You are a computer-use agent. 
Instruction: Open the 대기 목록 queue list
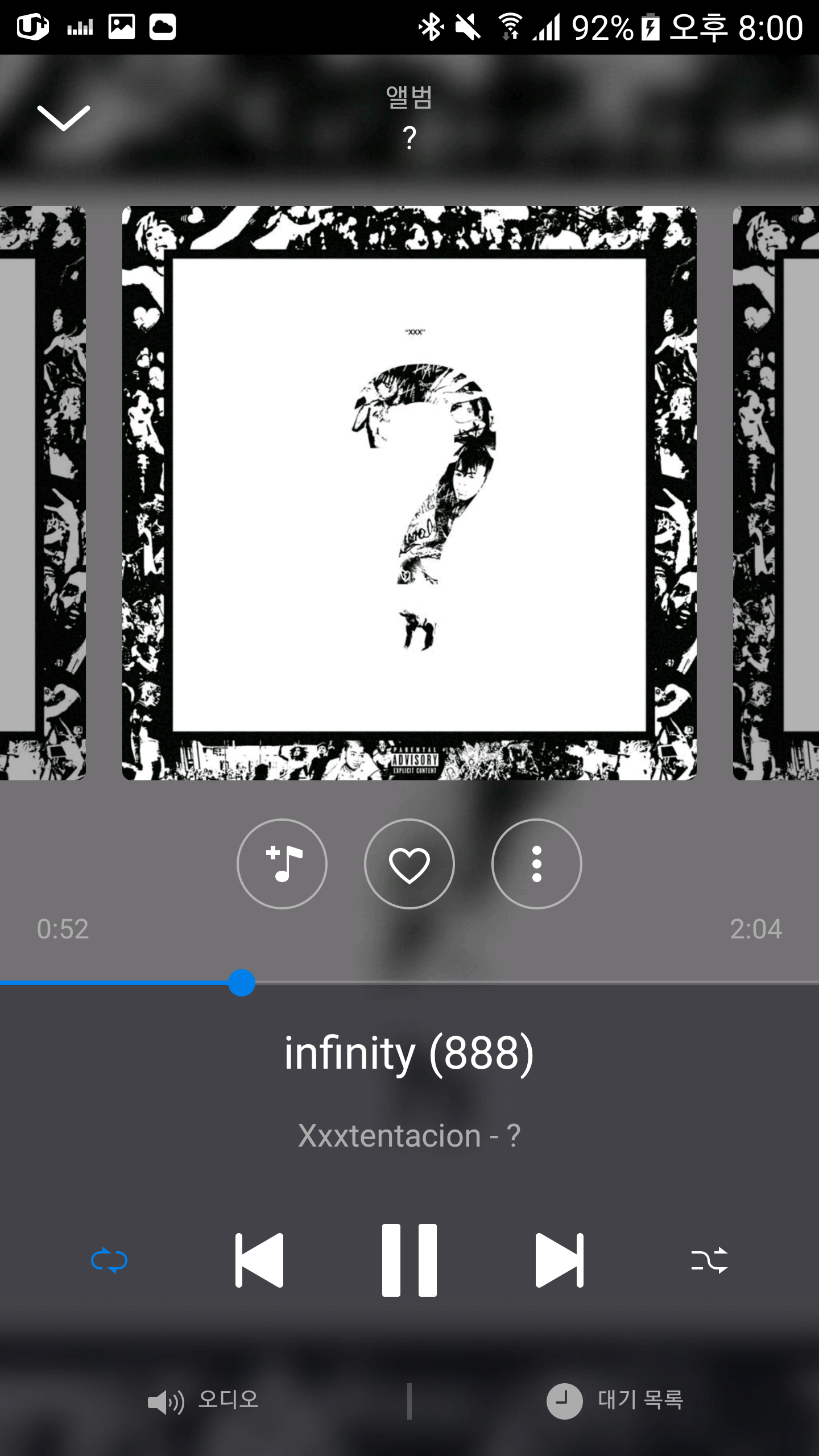615,1400
